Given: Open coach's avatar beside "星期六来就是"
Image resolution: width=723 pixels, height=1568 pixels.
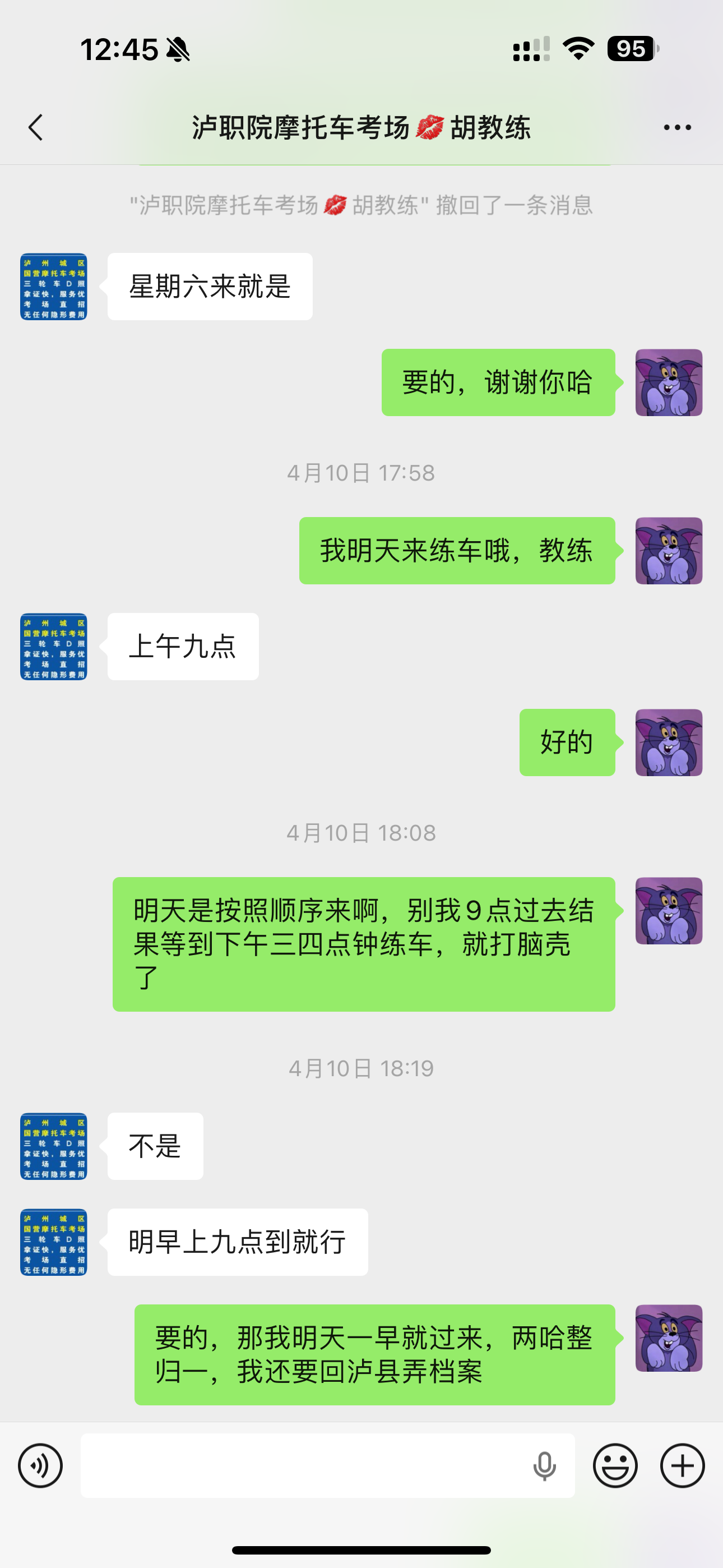Looking at the screenshot, I should (54, 287).
